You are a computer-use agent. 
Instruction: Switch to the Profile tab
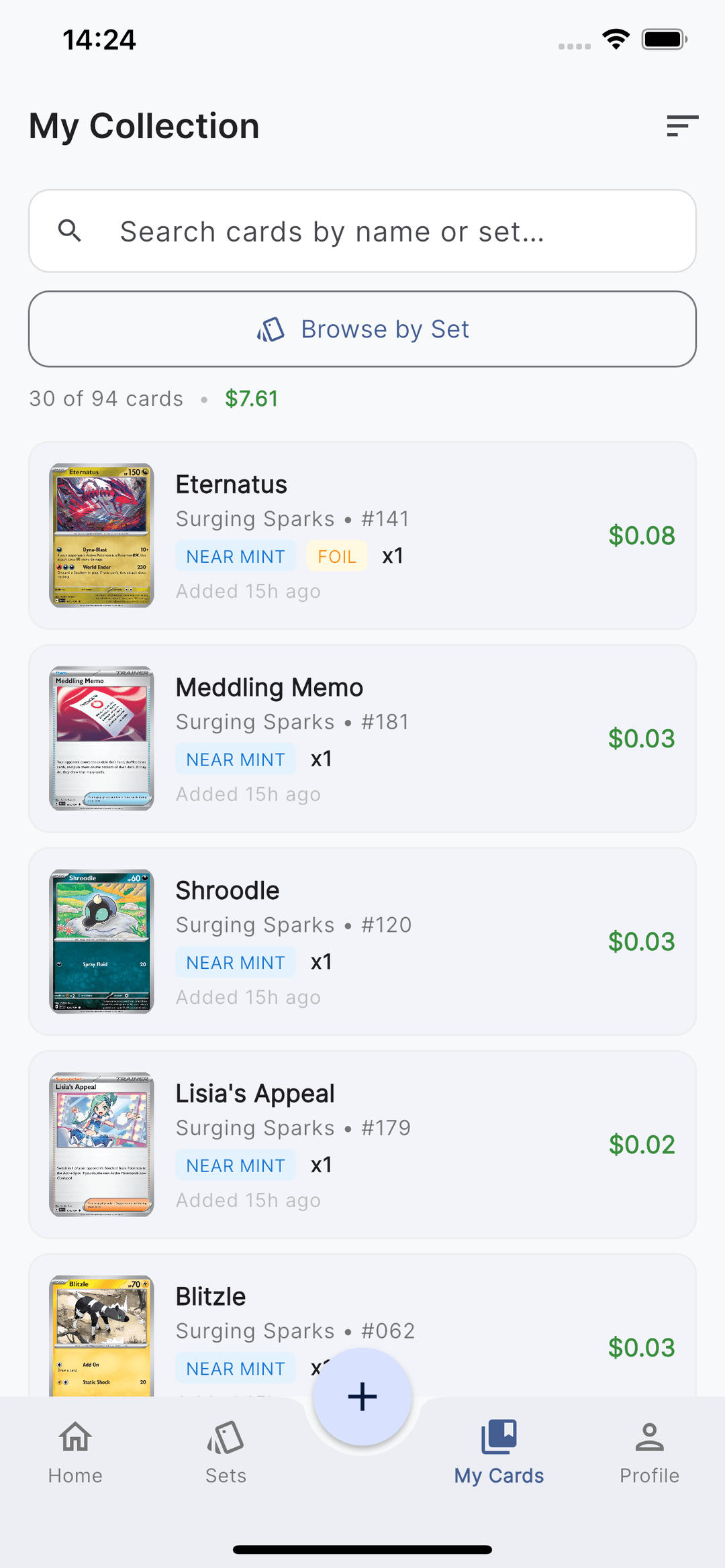point(649,1452)
